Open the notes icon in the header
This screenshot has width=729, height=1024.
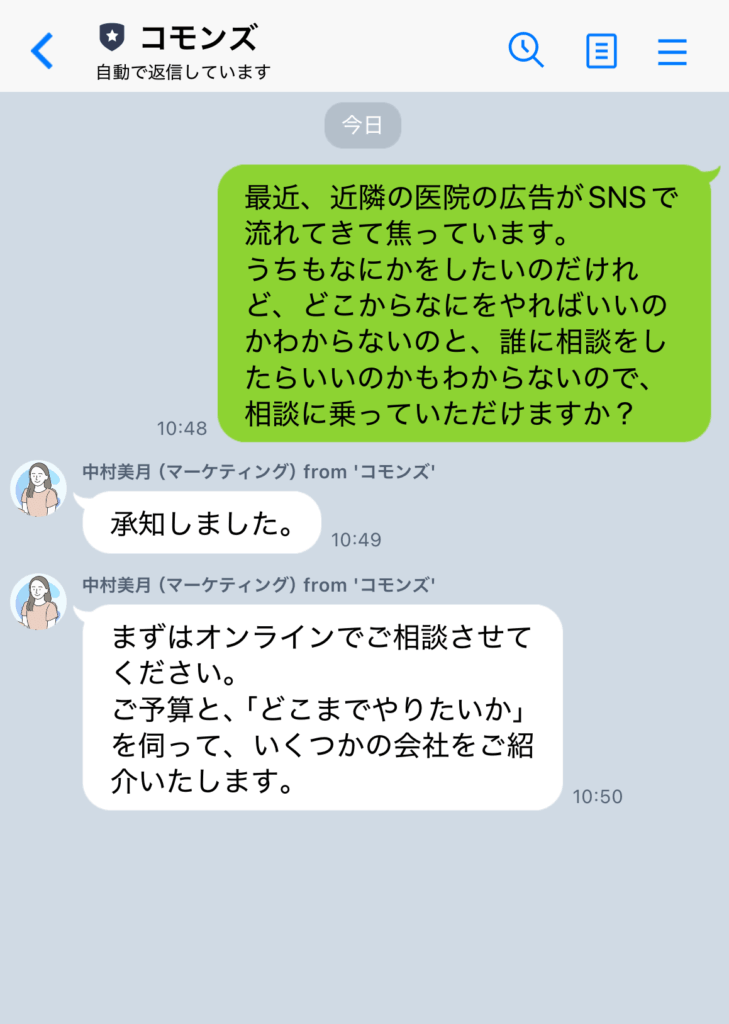click(x=601, y=50)
